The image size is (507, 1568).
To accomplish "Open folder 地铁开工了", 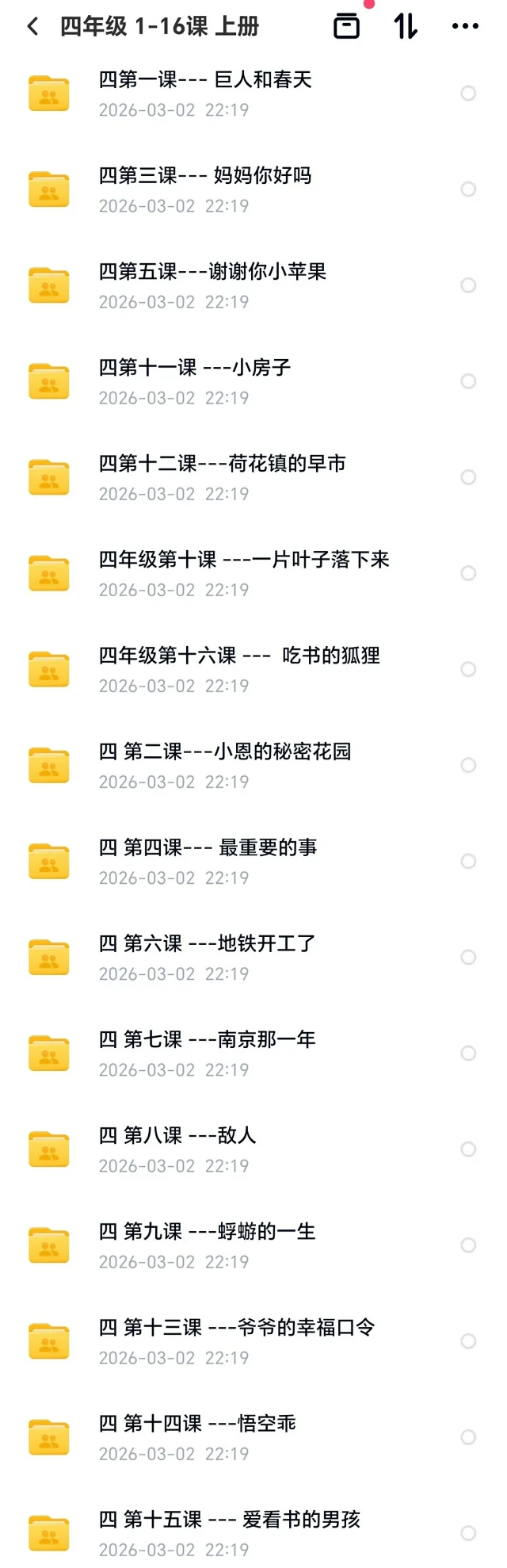I will pyautogui.click(x=208, y=943).
